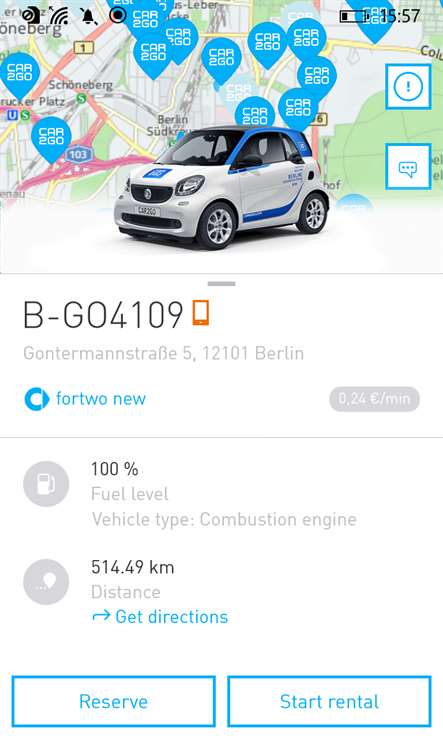
Task: Open fortwo new vehicle info
Action: (85, 399)
